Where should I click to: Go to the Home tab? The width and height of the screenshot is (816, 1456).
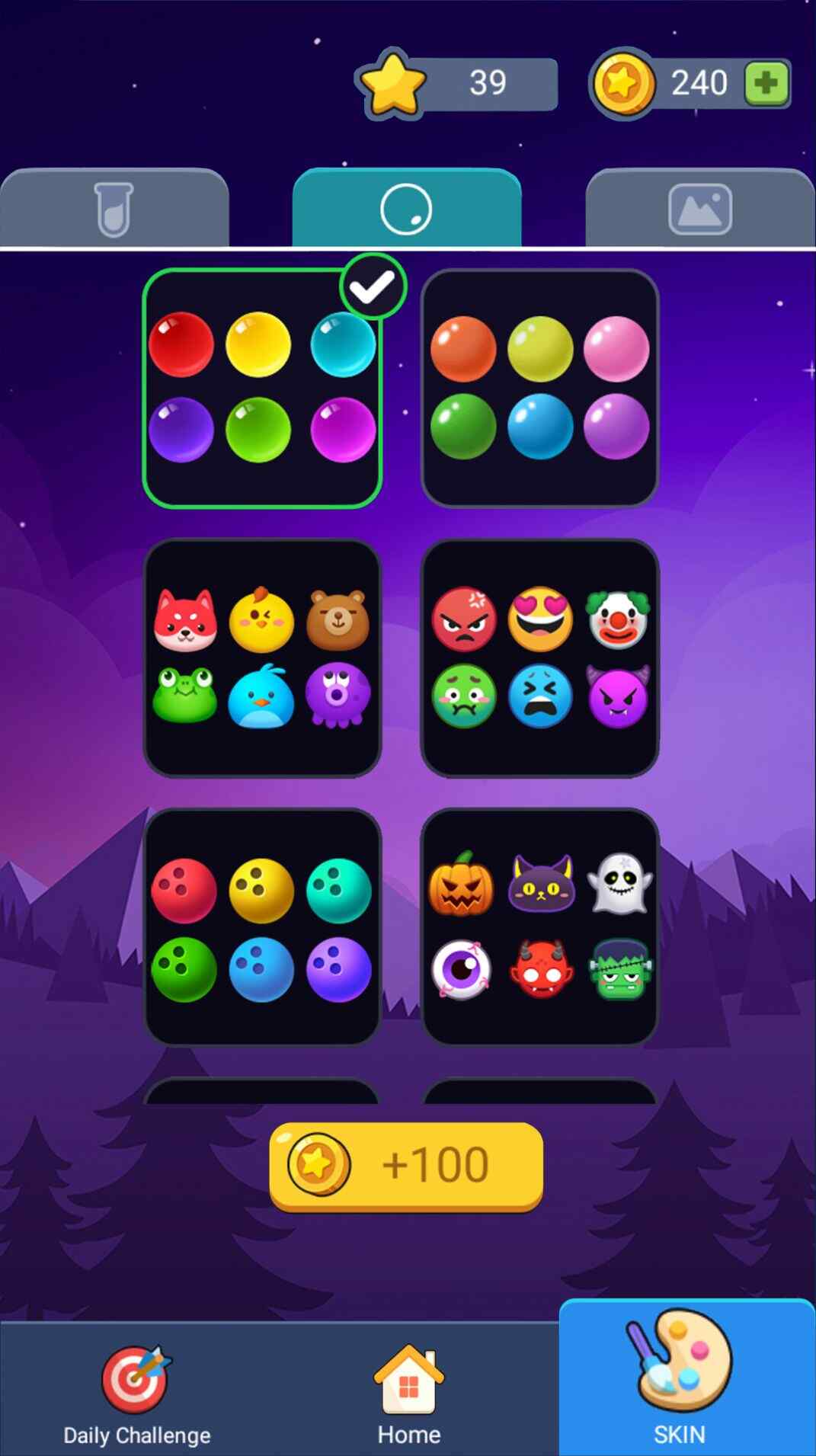[408, 1394]
